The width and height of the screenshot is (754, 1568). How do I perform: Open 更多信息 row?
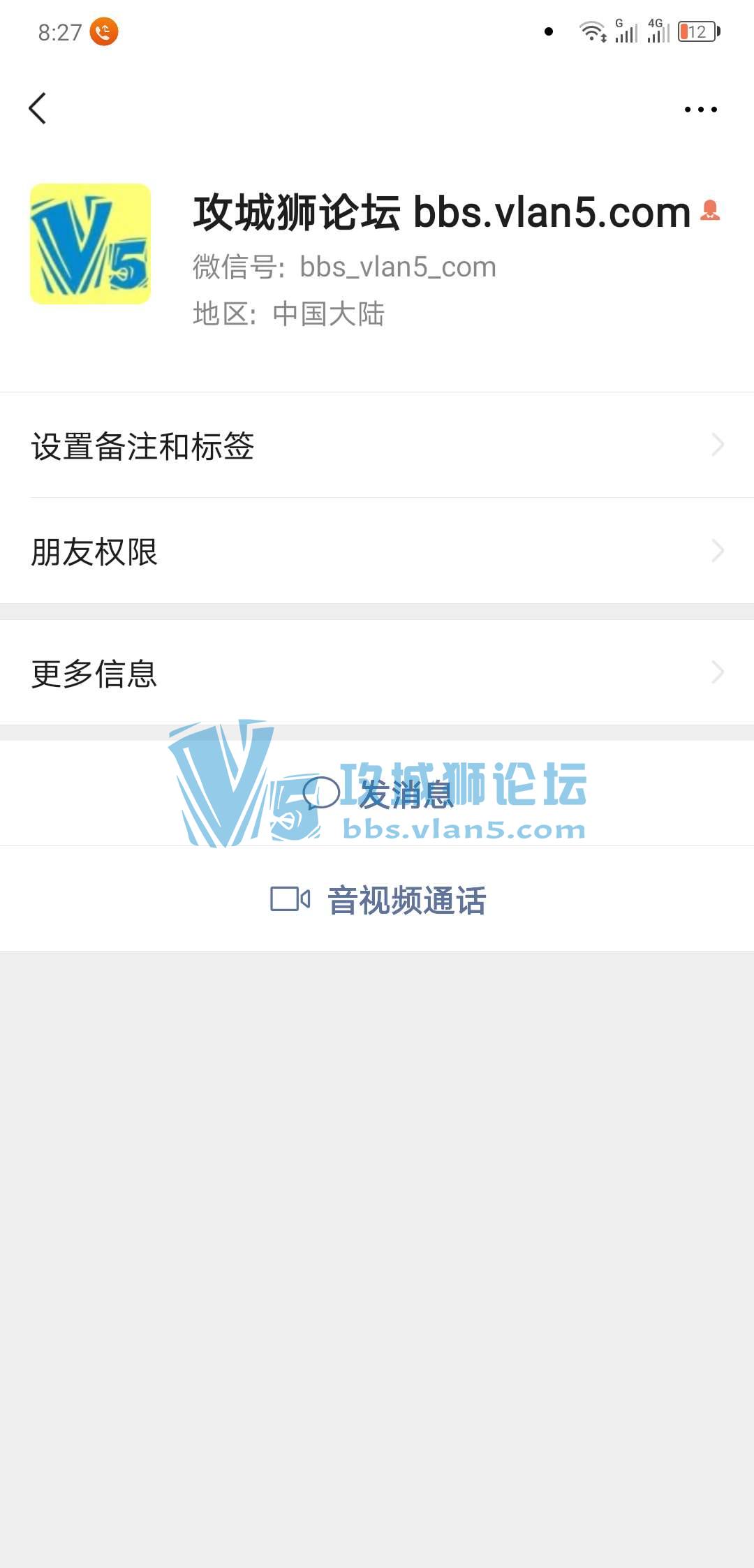(377, 673)
